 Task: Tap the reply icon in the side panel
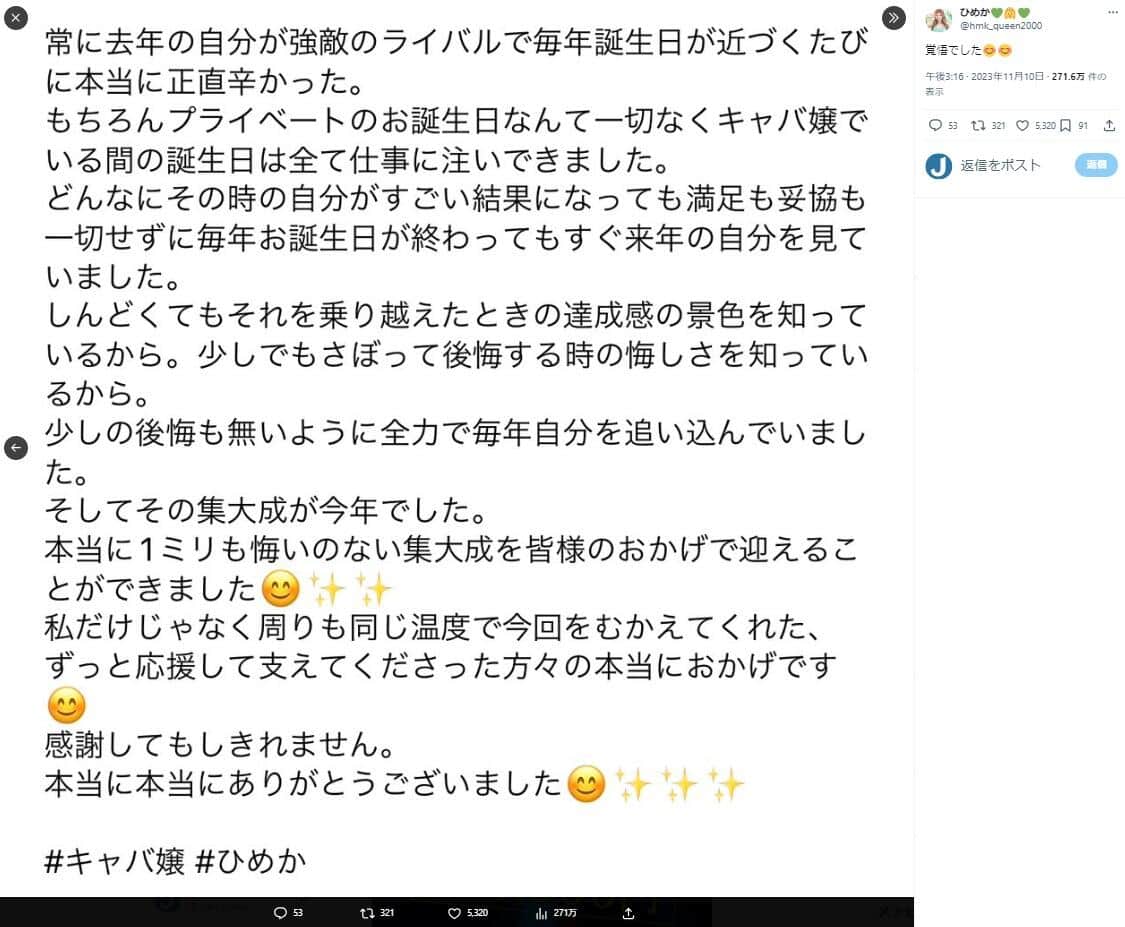936,126
